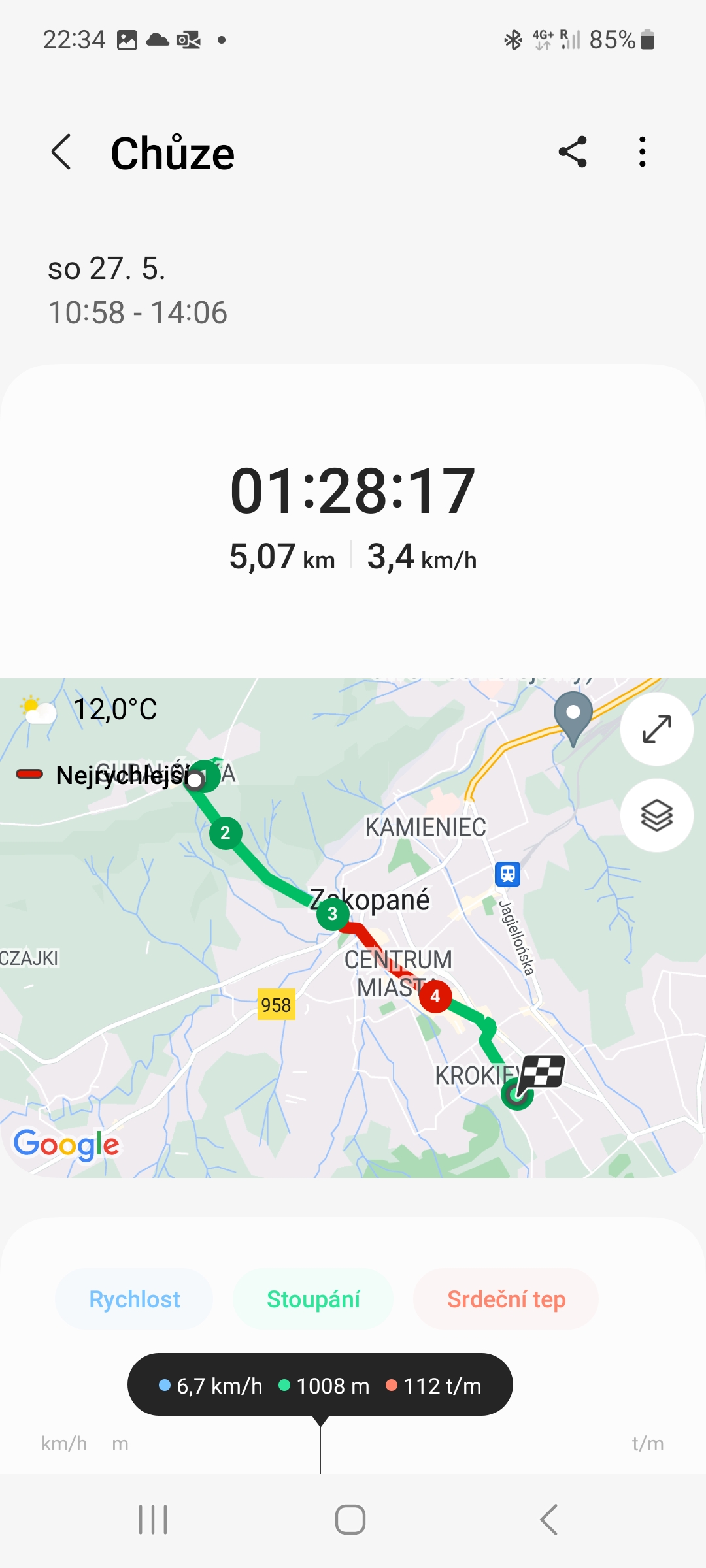Go to the home screen
This screenshot has height=1568, width=706.
click(x=350, y=1520)
